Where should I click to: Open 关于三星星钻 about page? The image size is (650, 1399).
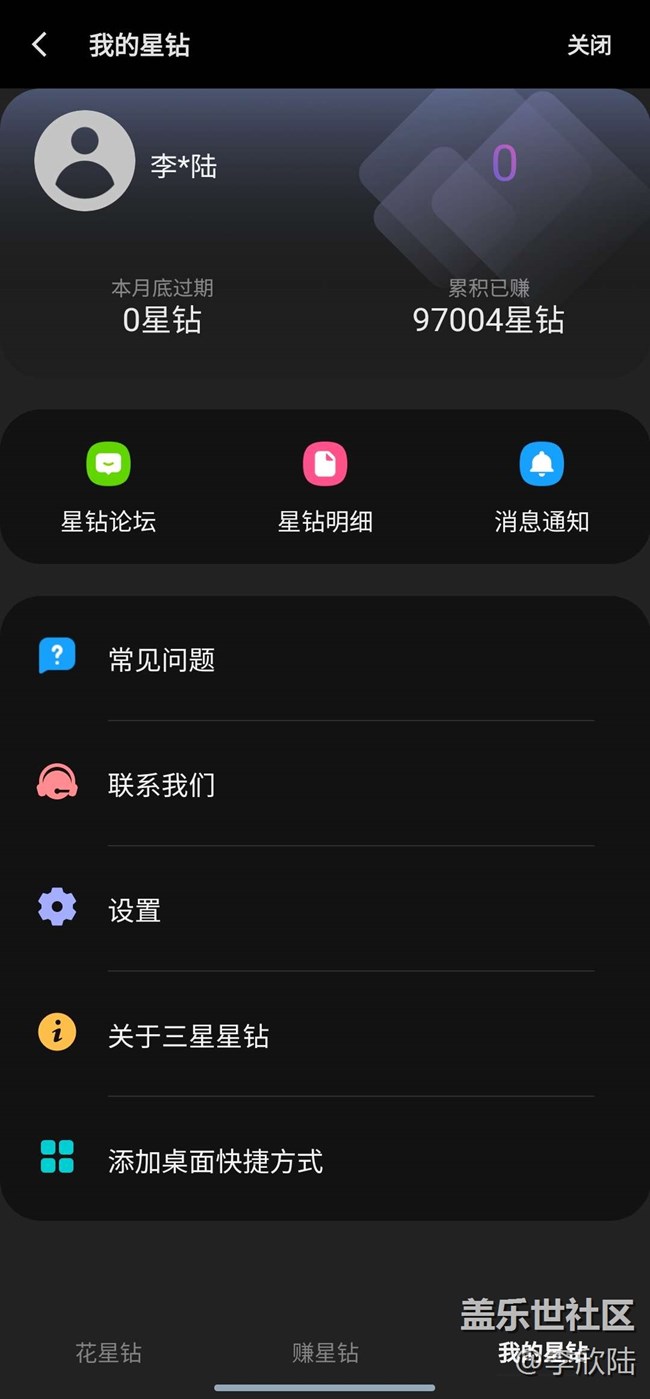pos(325,1034)
